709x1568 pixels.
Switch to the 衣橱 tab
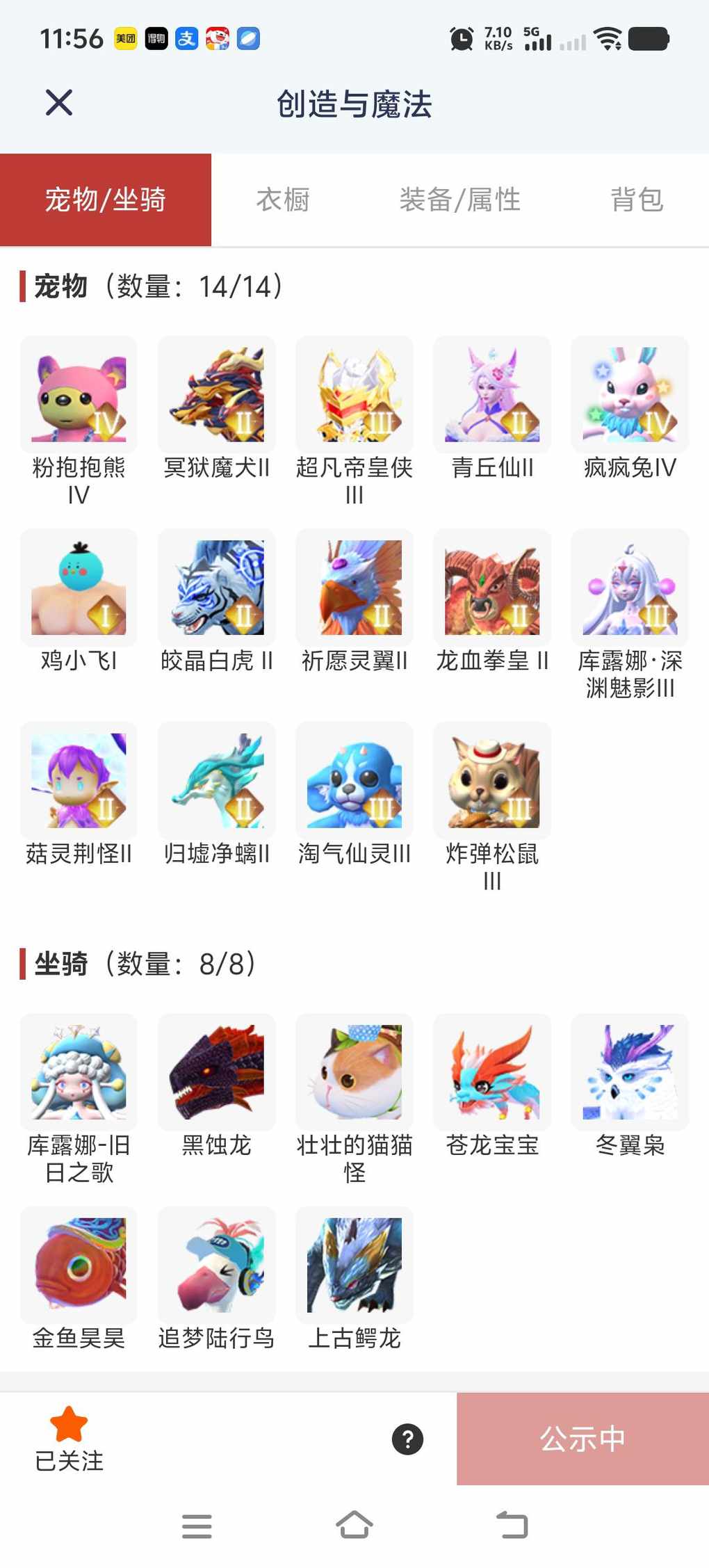point(283,200)
